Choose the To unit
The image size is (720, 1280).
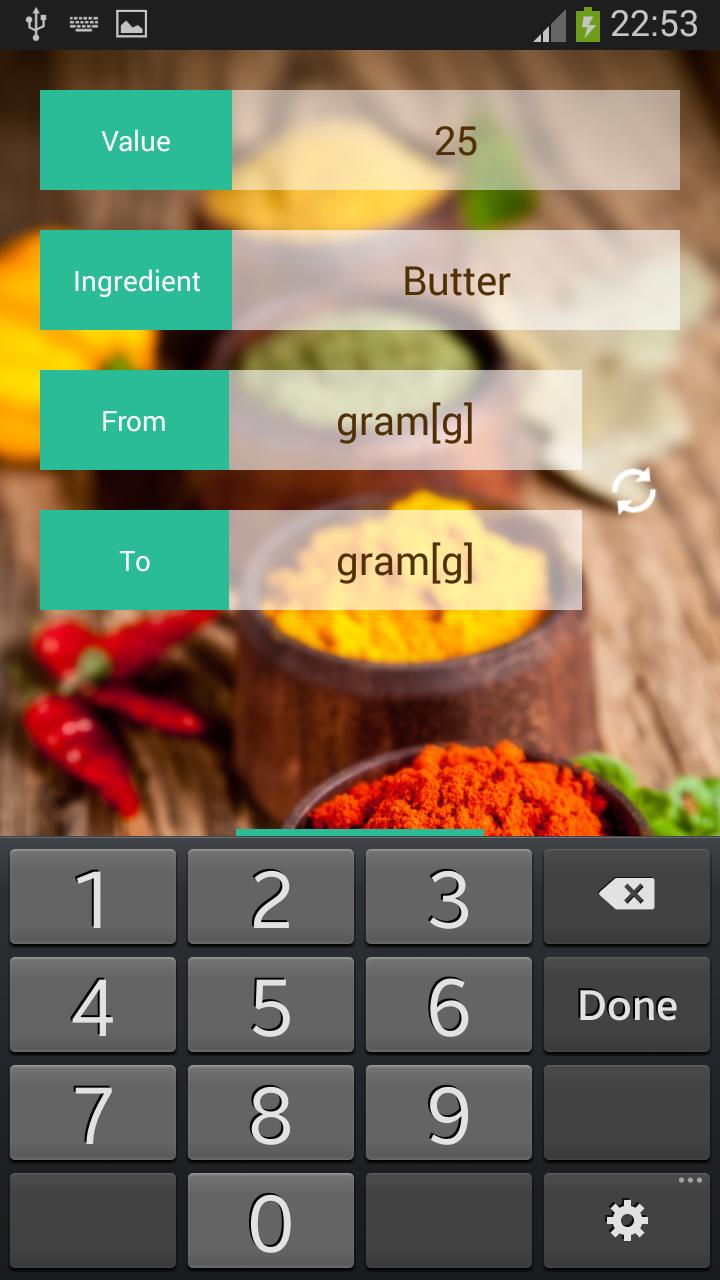[405, 561]
